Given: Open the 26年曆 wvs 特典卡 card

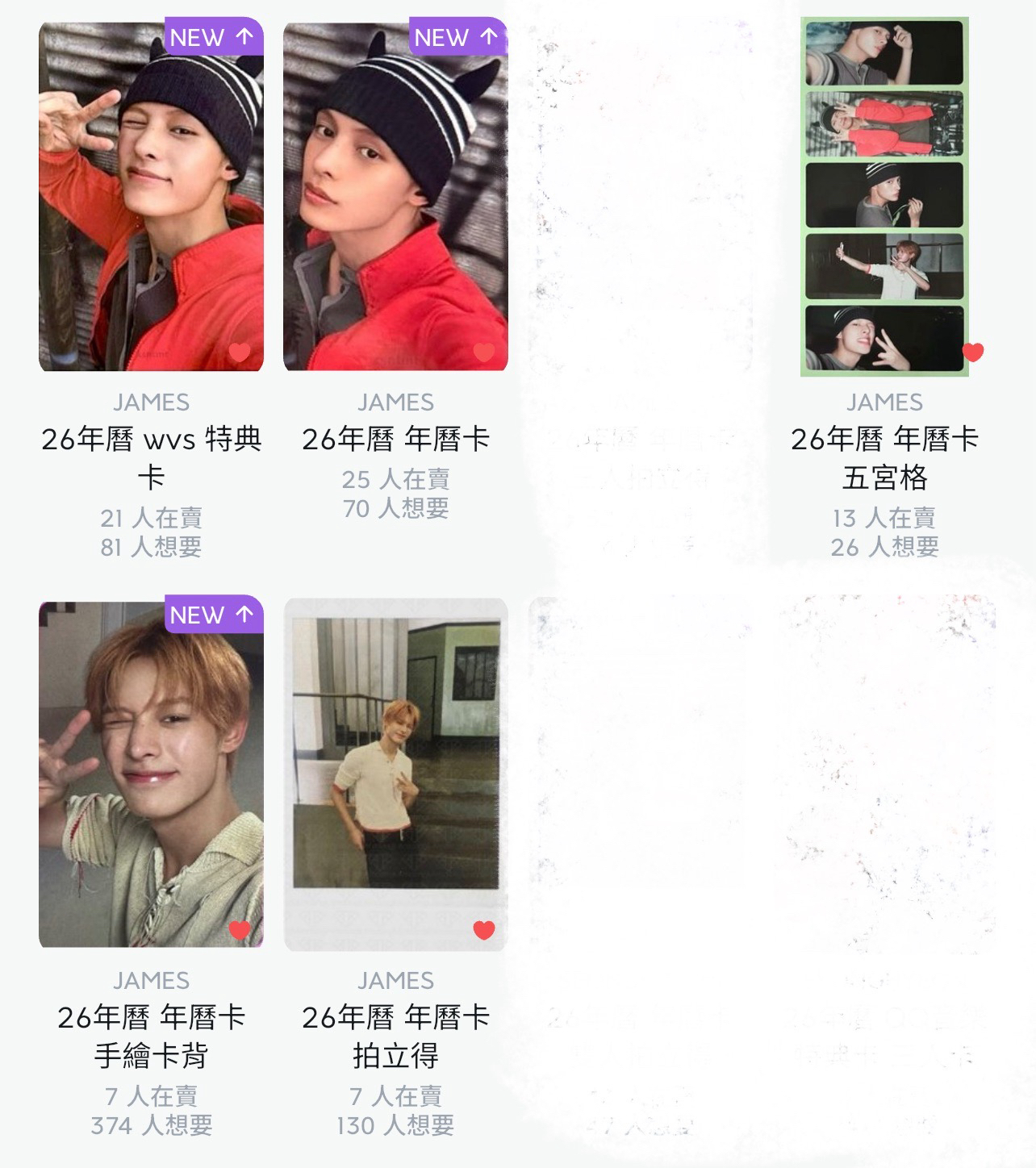Looking at the screenshot, I should tap(151, 198).
